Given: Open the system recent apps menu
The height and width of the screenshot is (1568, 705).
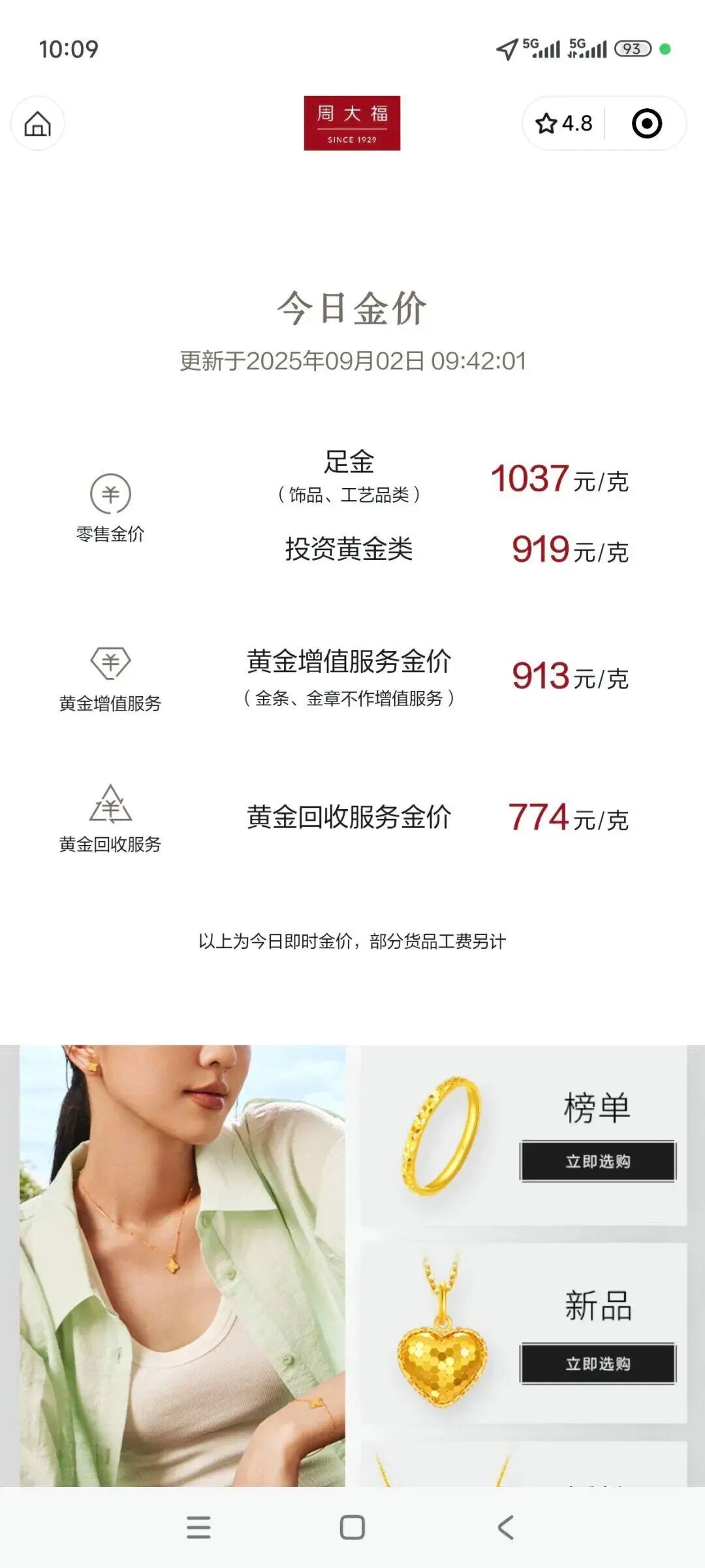Looking at the screenshot, I should click(198, 1528).
